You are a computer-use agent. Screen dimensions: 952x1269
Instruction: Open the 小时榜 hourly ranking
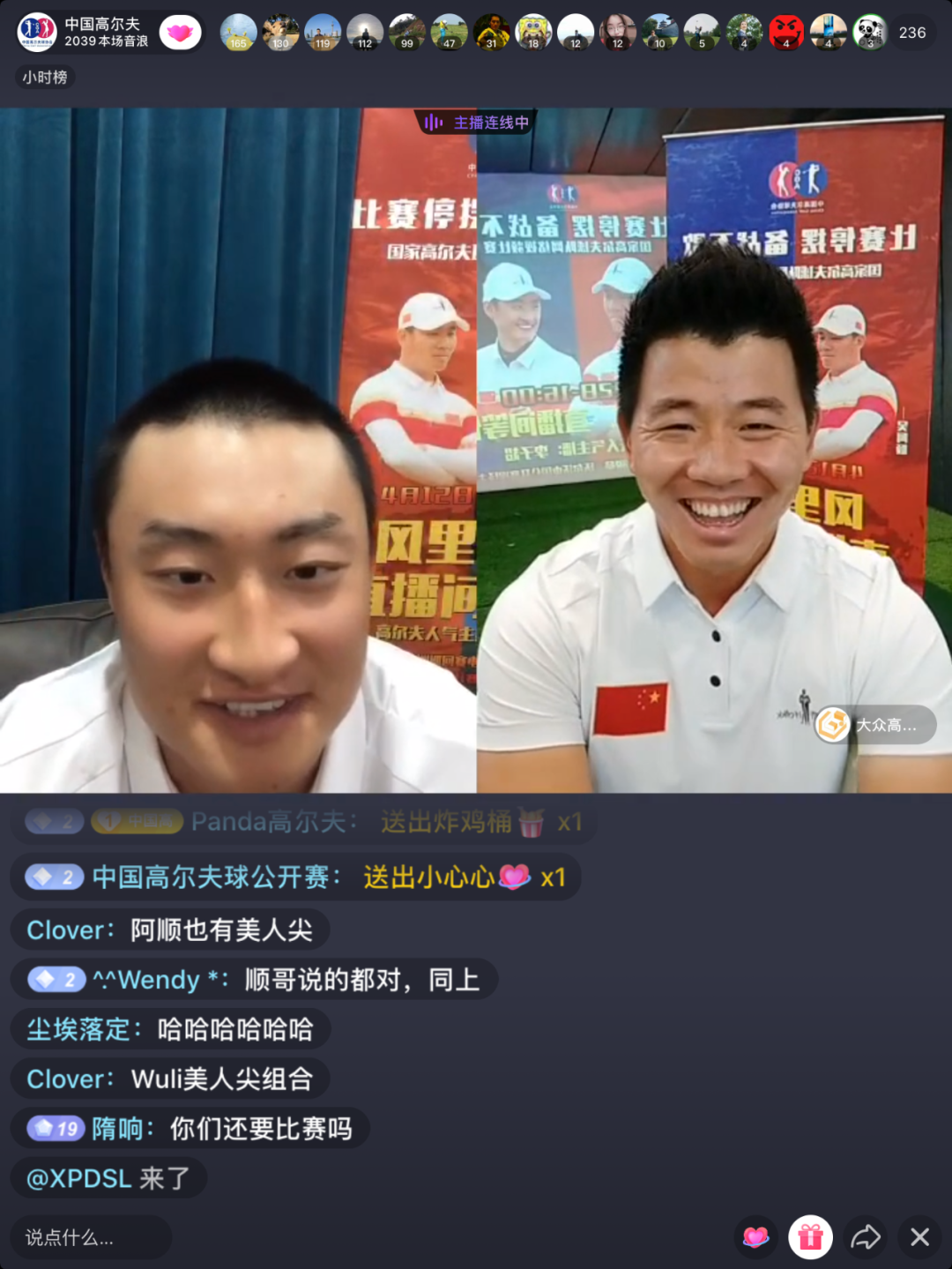click(45, 78)
